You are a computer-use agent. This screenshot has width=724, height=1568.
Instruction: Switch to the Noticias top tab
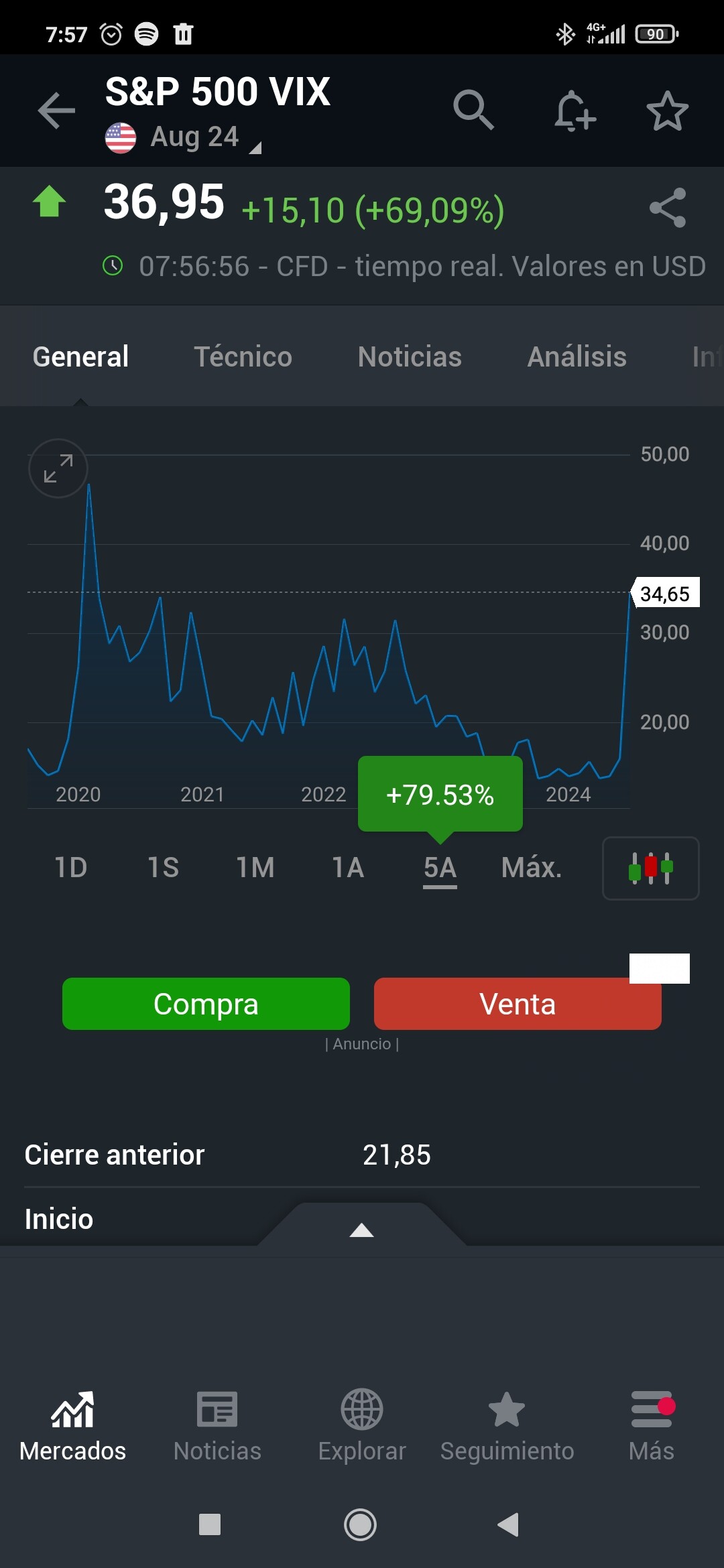(410, 356)
